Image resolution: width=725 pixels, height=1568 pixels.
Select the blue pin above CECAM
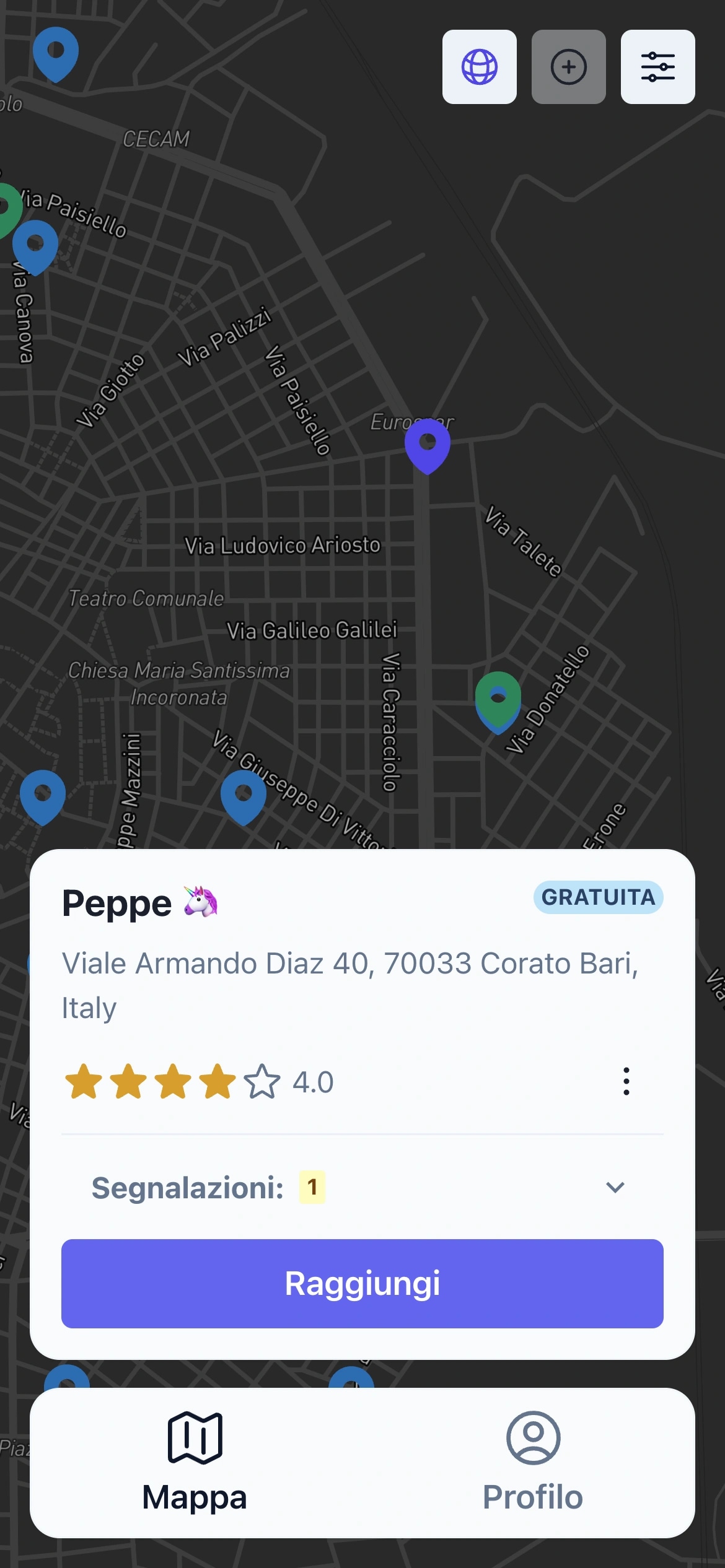56,52
